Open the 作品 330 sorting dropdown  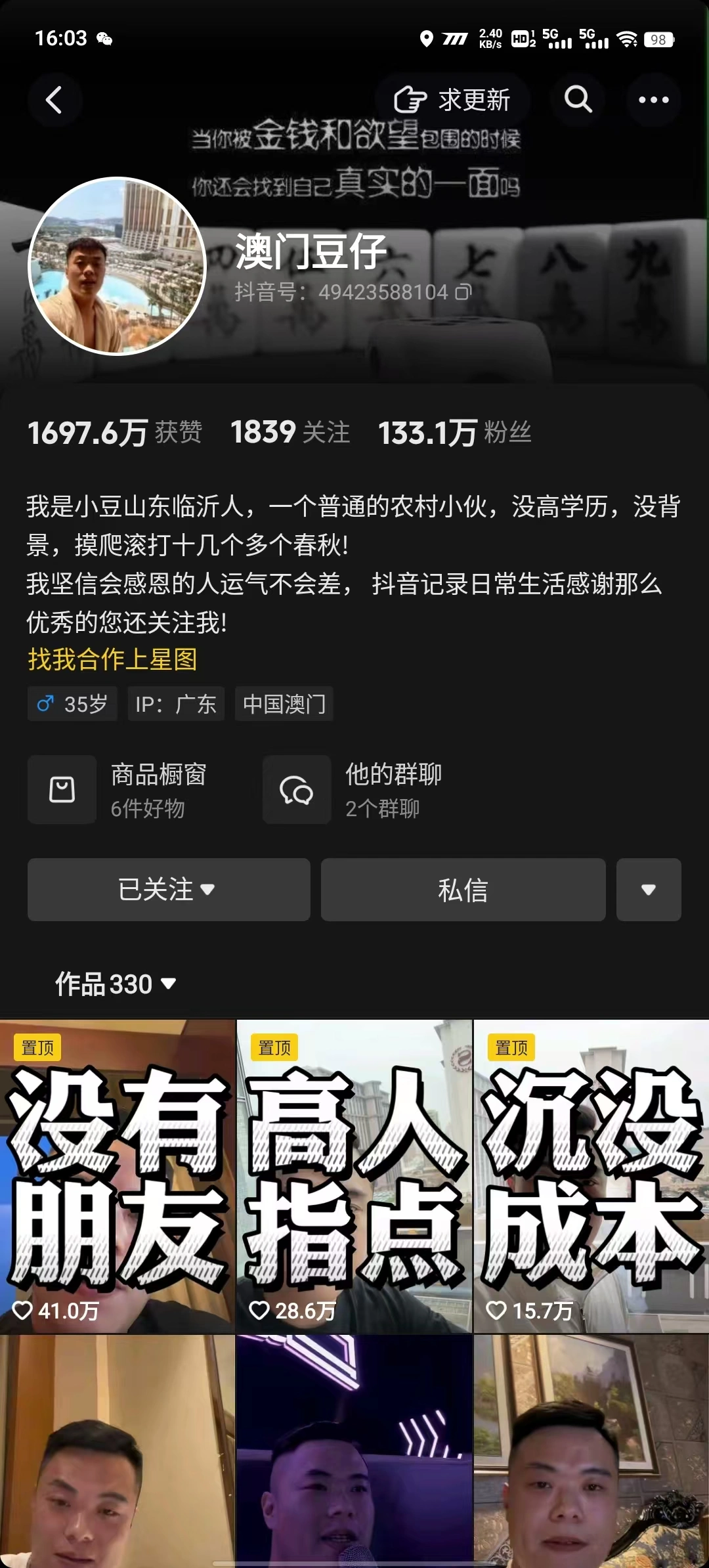point(116,984)
